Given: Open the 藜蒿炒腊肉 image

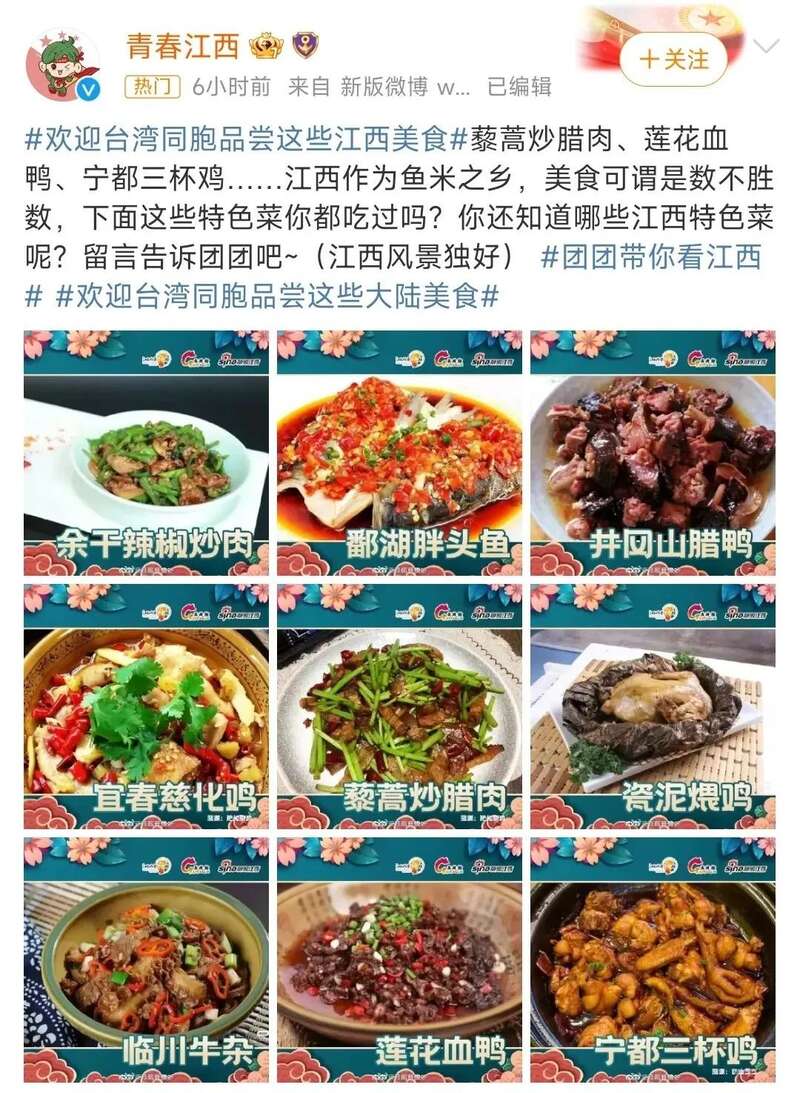Looking at the screenshot, I should [399, 706].
